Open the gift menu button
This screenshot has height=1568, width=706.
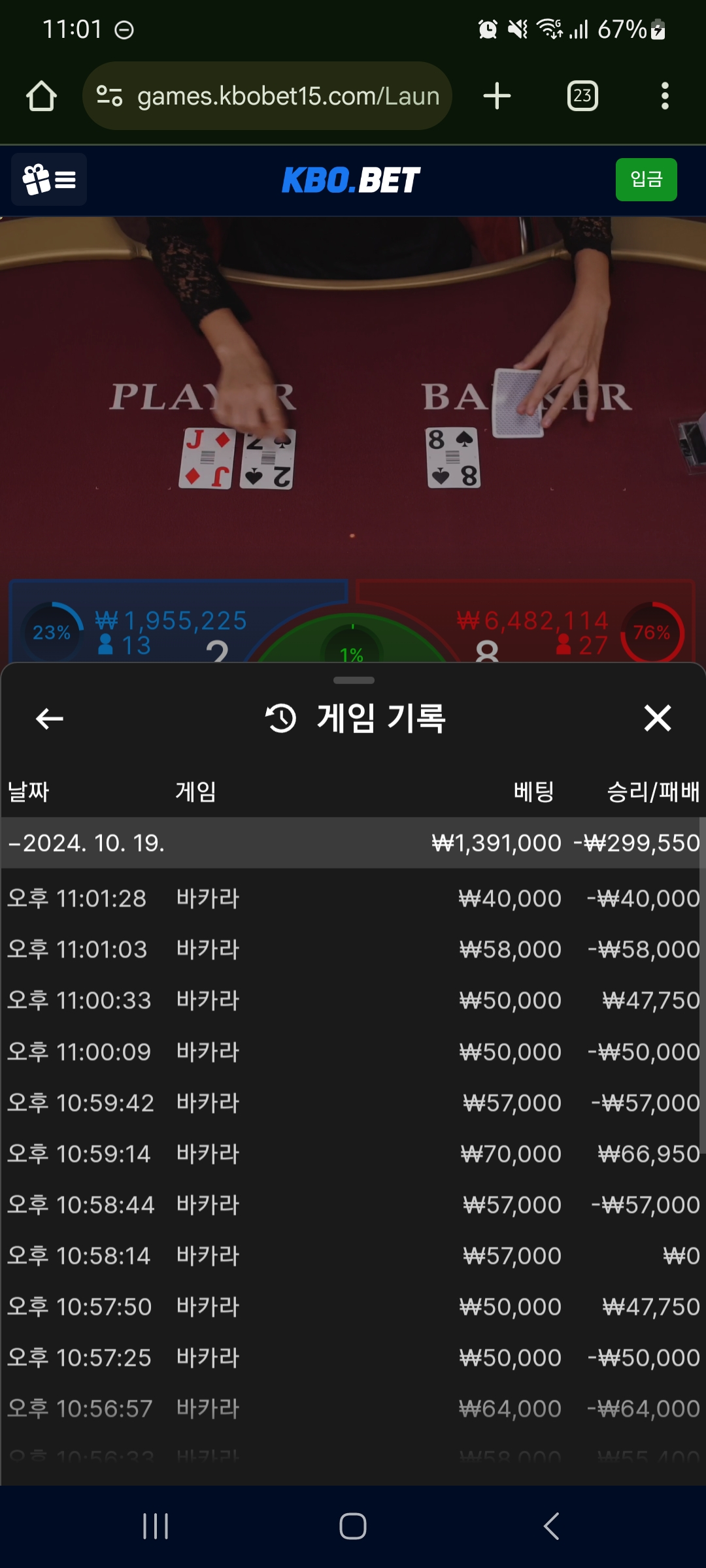point(49,180)
